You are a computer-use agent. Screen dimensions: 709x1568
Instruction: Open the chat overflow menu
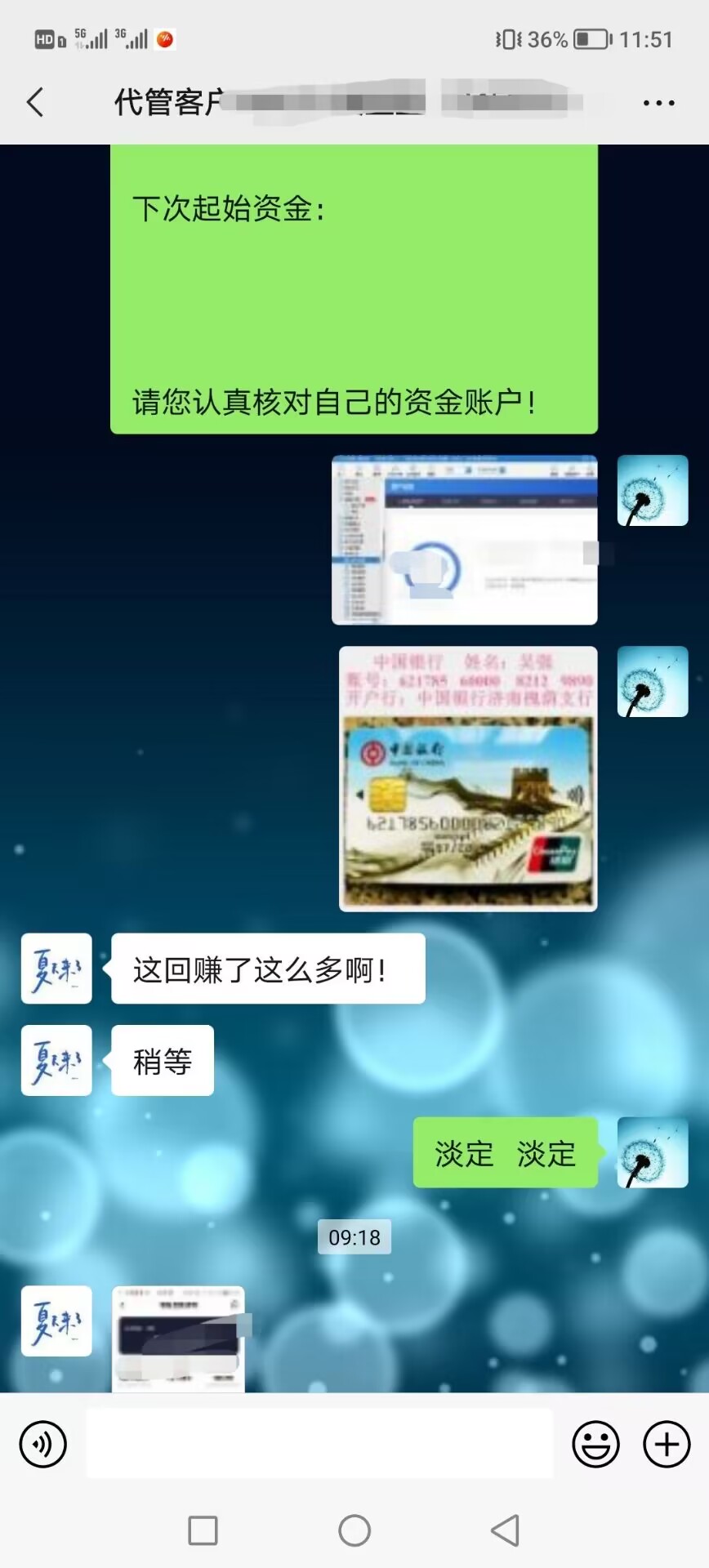tap(658, 103)
